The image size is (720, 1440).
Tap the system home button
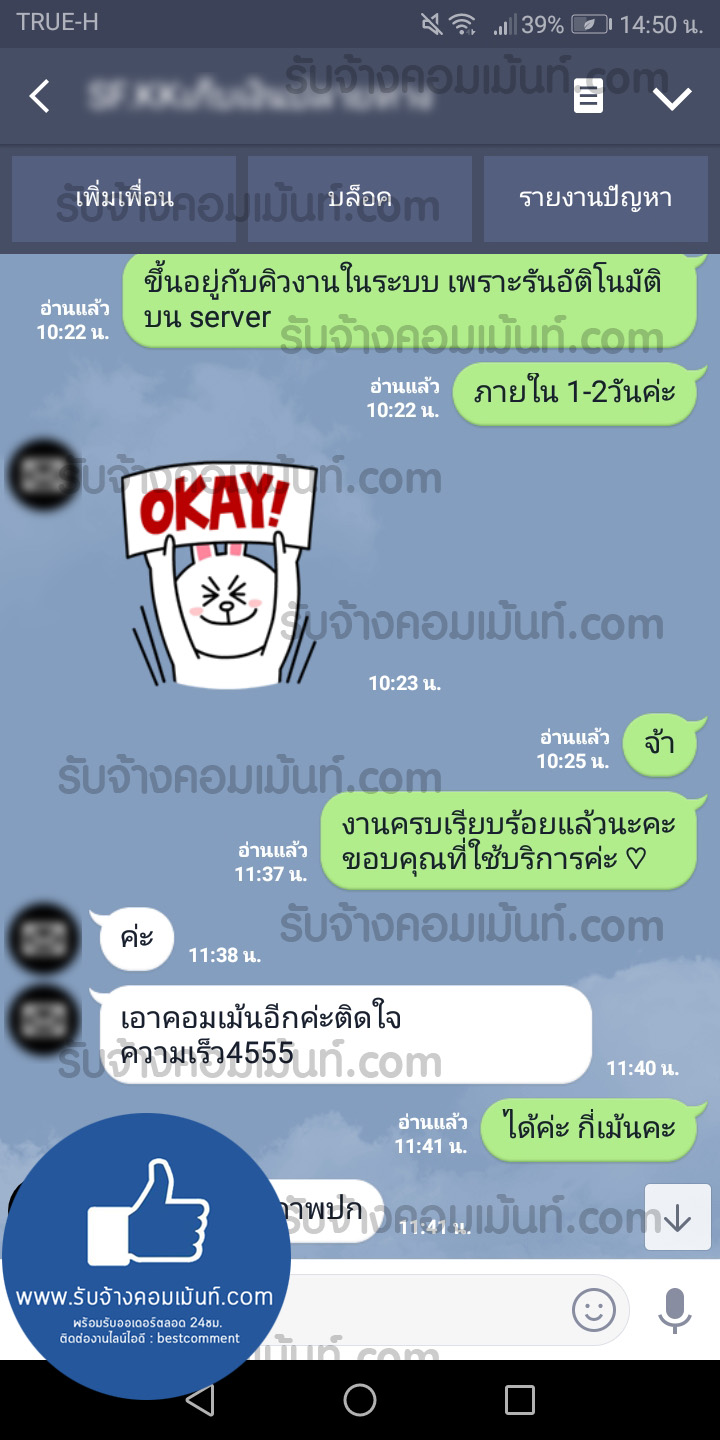[x=360, y=1400]
